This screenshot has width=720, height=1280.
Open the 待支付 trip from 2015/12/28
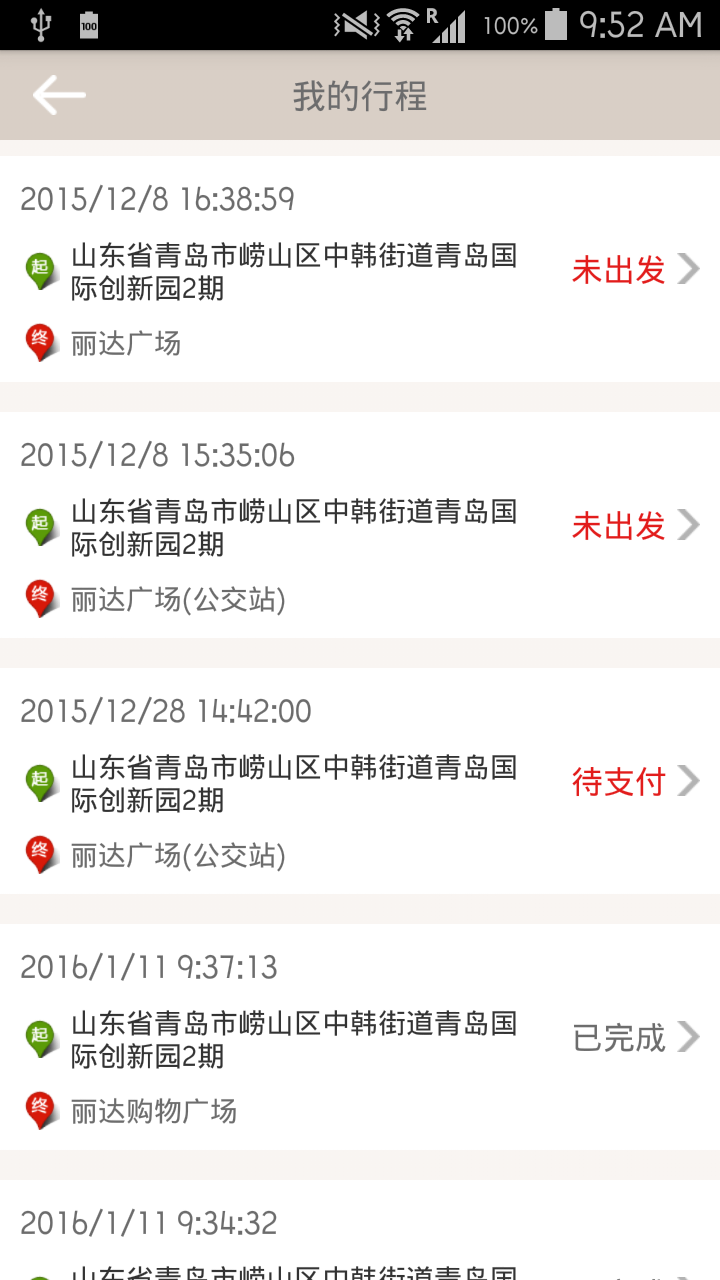point(360,782)
